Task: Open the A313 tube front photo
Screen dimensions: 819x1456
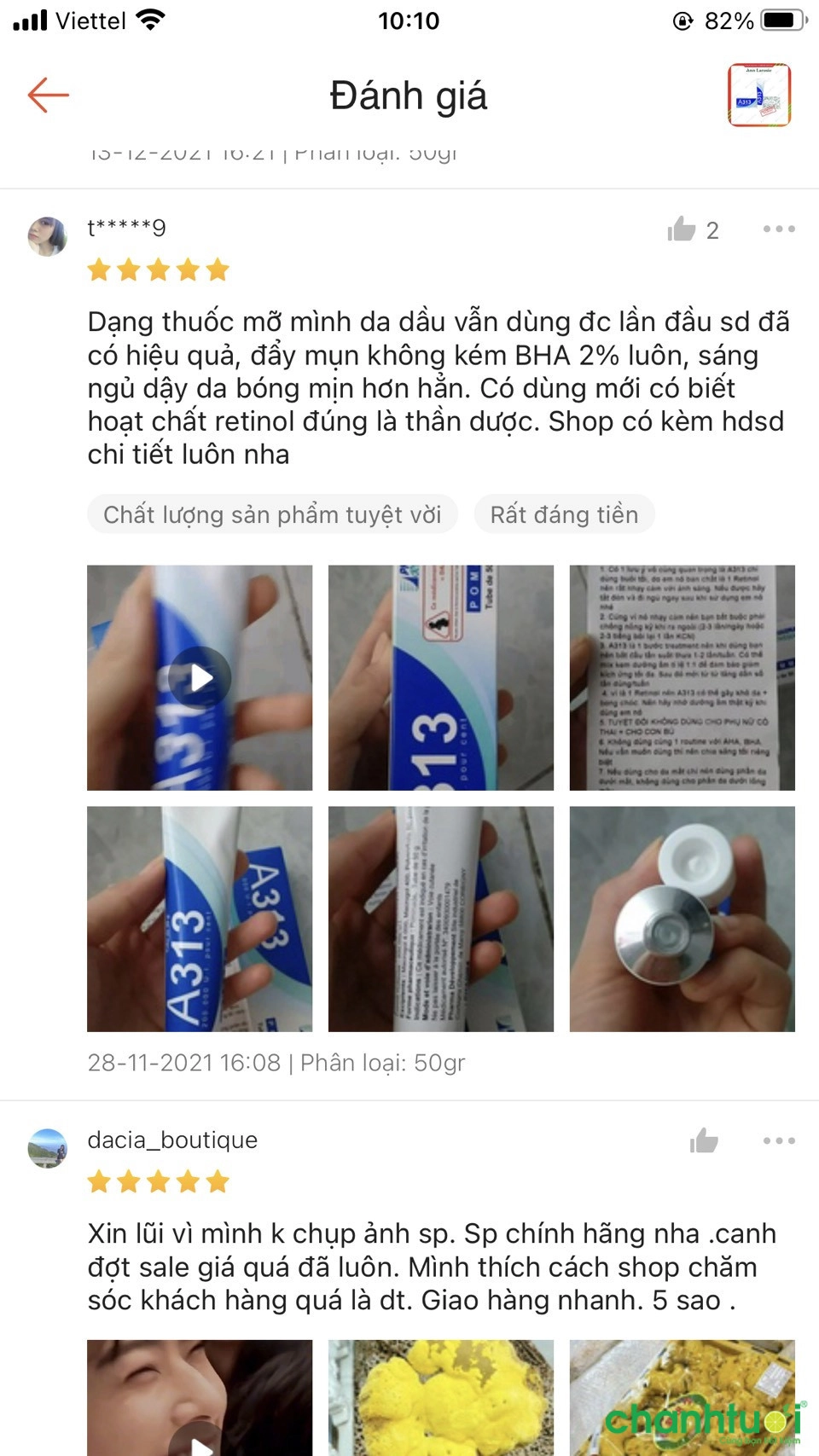Action: (440, 678)
